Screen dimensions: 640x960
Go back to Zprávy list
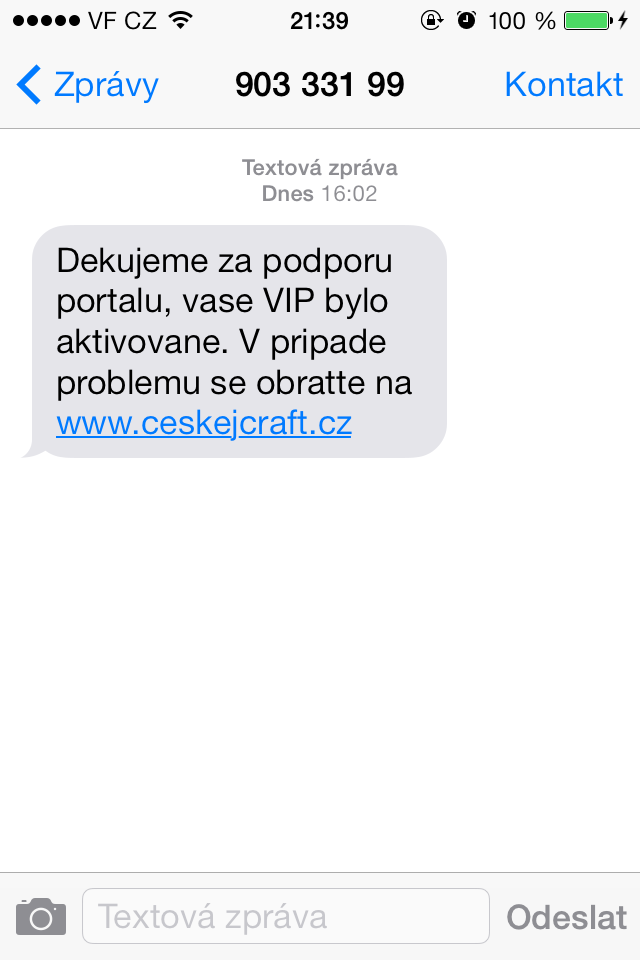coord(87,85)
